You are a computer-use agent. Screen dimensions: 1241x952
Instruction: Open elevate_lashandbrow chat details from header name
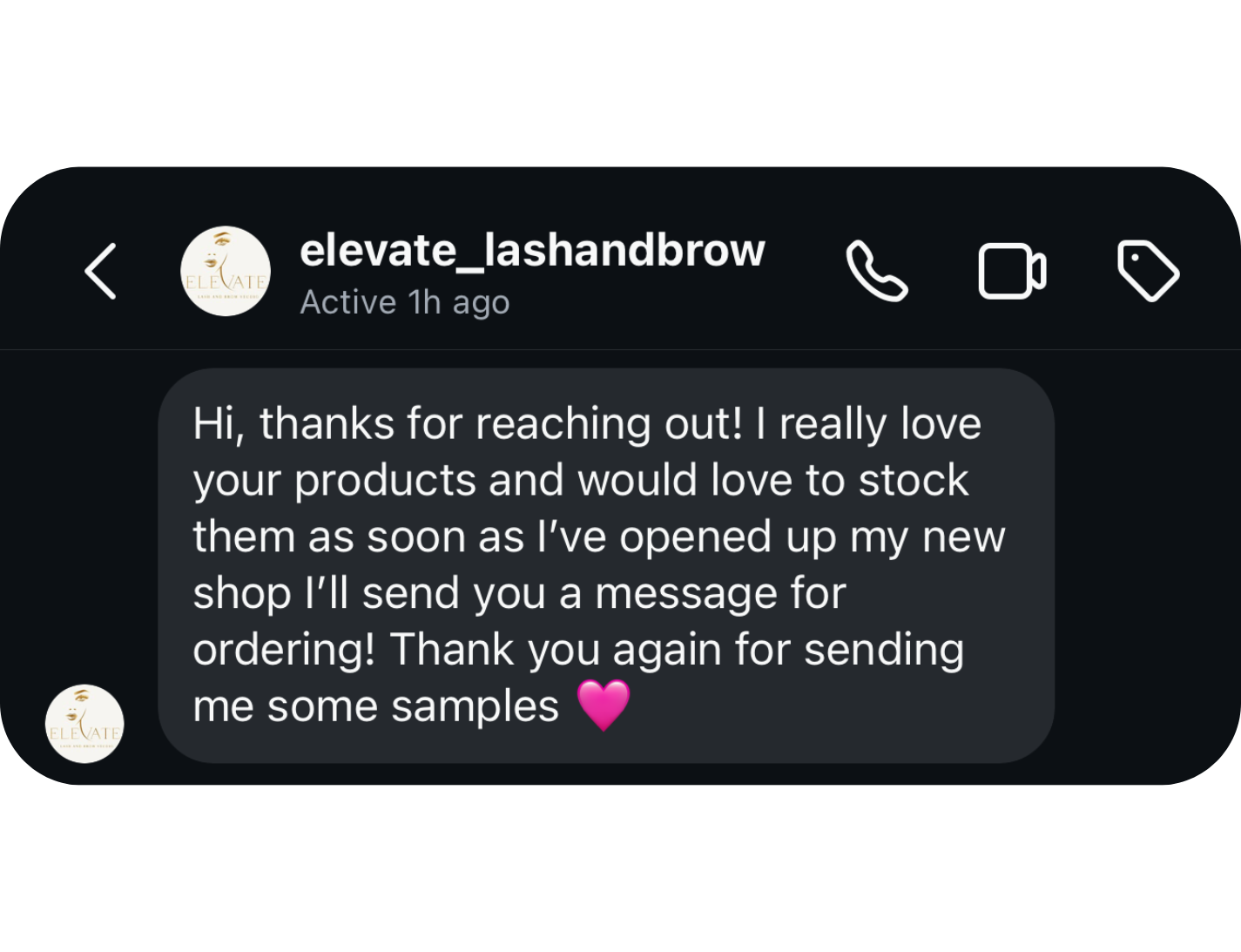(x=531, y=252)
